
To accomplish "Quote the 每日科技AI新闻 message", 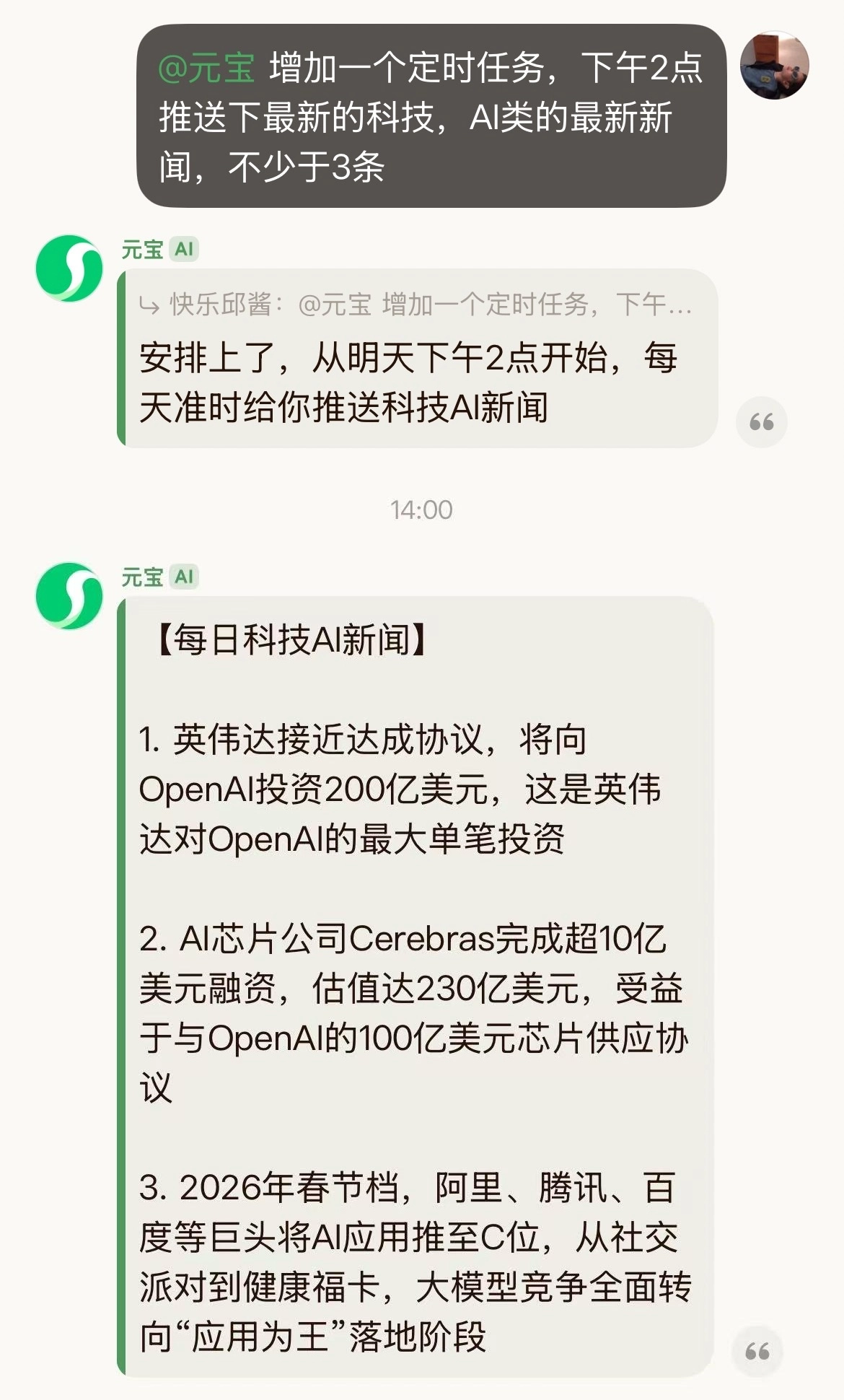I will 757,1351.
